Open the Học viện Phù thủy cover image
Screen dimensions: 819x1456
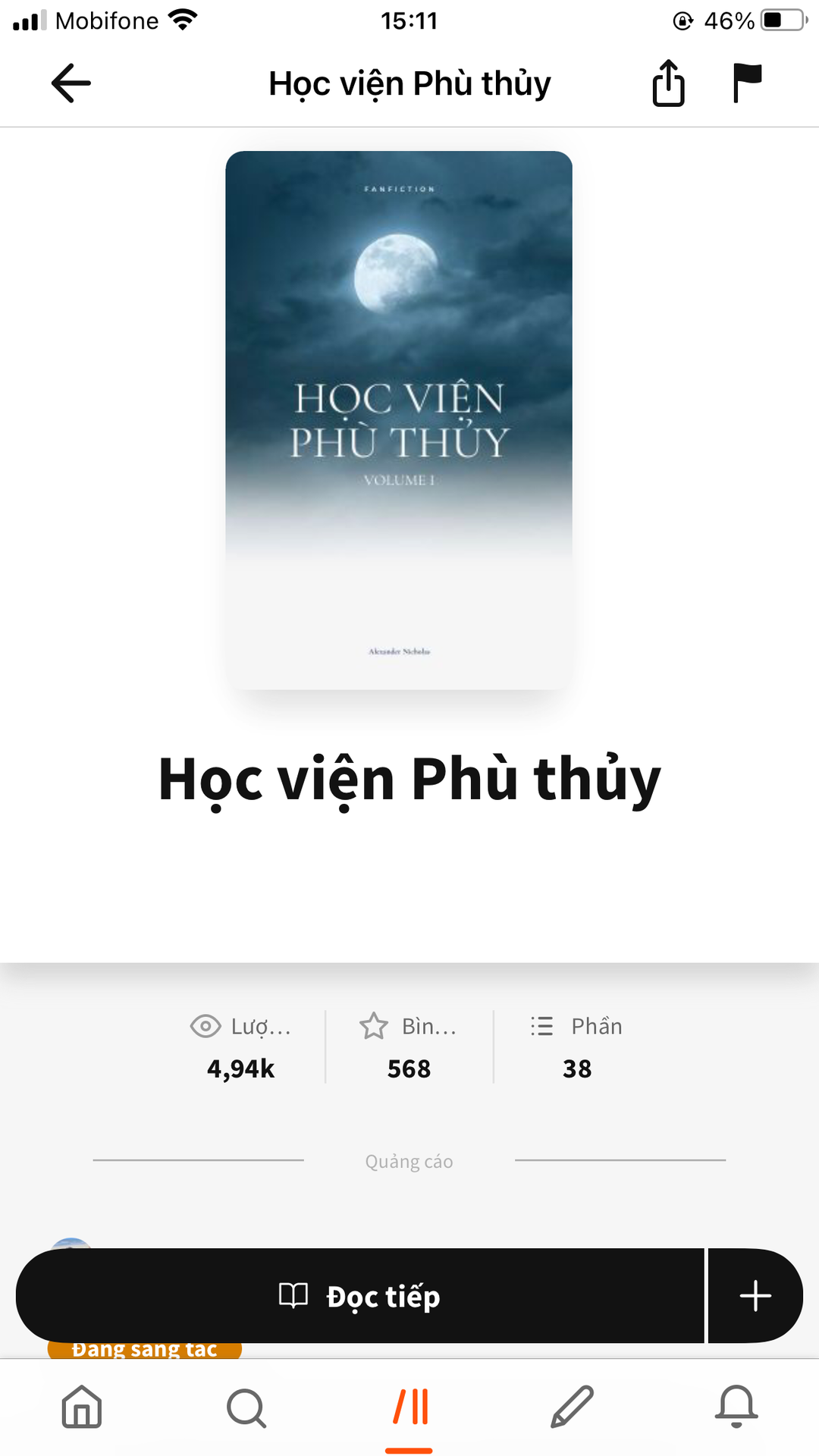tap(399, 420)
